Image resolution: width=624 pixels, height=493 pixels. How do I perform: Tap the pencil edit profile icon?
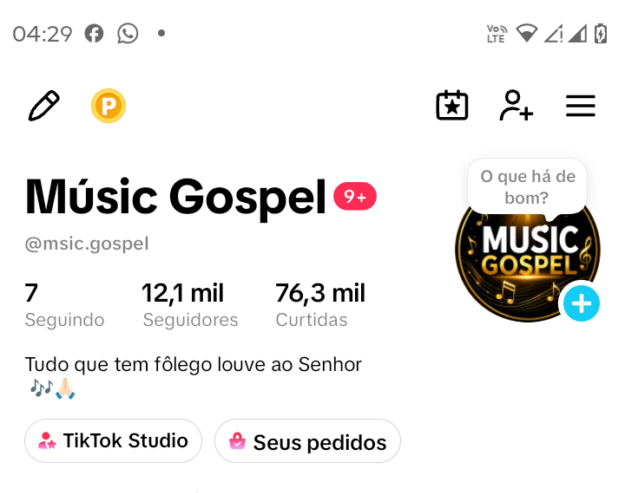click(x=44, y=105)
